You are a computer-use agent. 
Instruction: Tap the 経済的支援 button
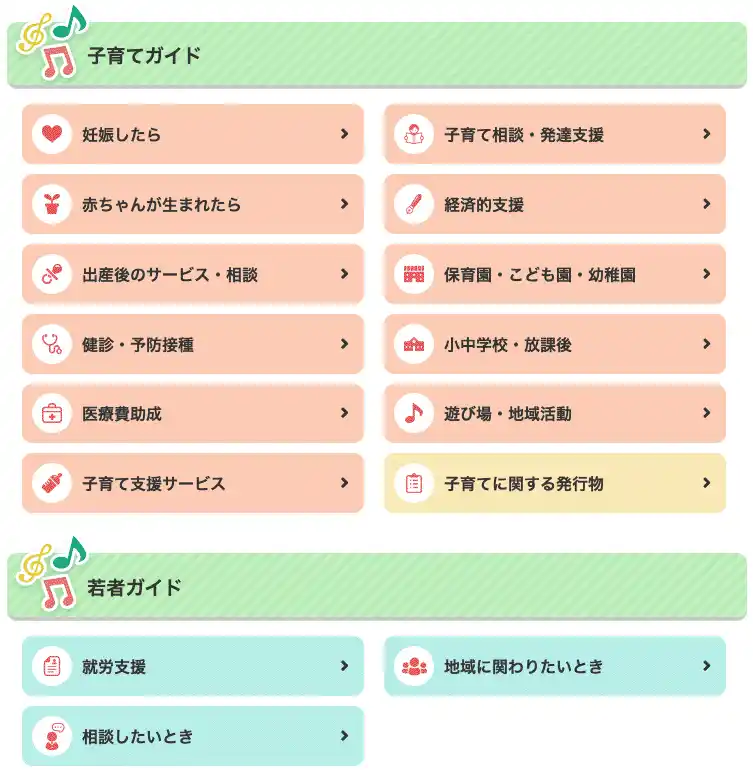(x=554, y=204)
